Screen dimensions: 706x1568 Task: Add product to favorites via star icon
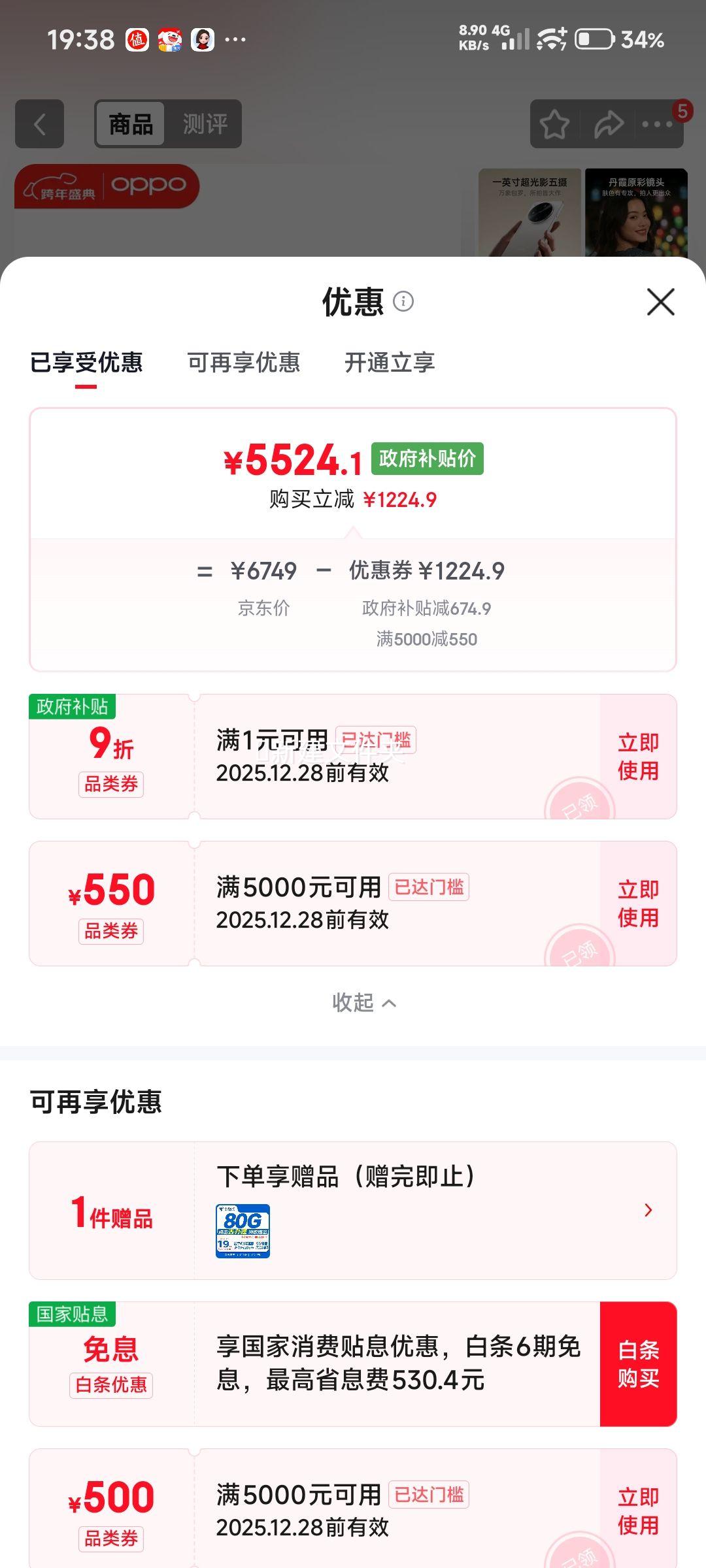tap(552, 124)
